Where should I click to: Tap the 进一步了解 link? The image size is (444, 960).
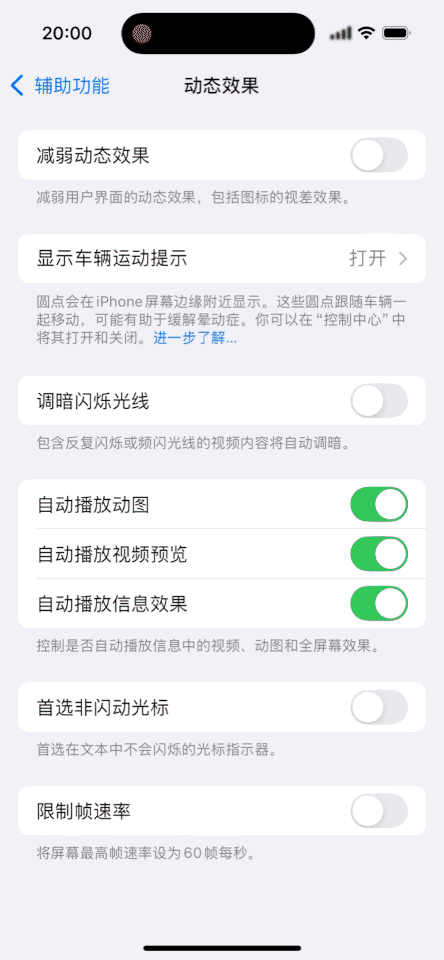[195, 338]
